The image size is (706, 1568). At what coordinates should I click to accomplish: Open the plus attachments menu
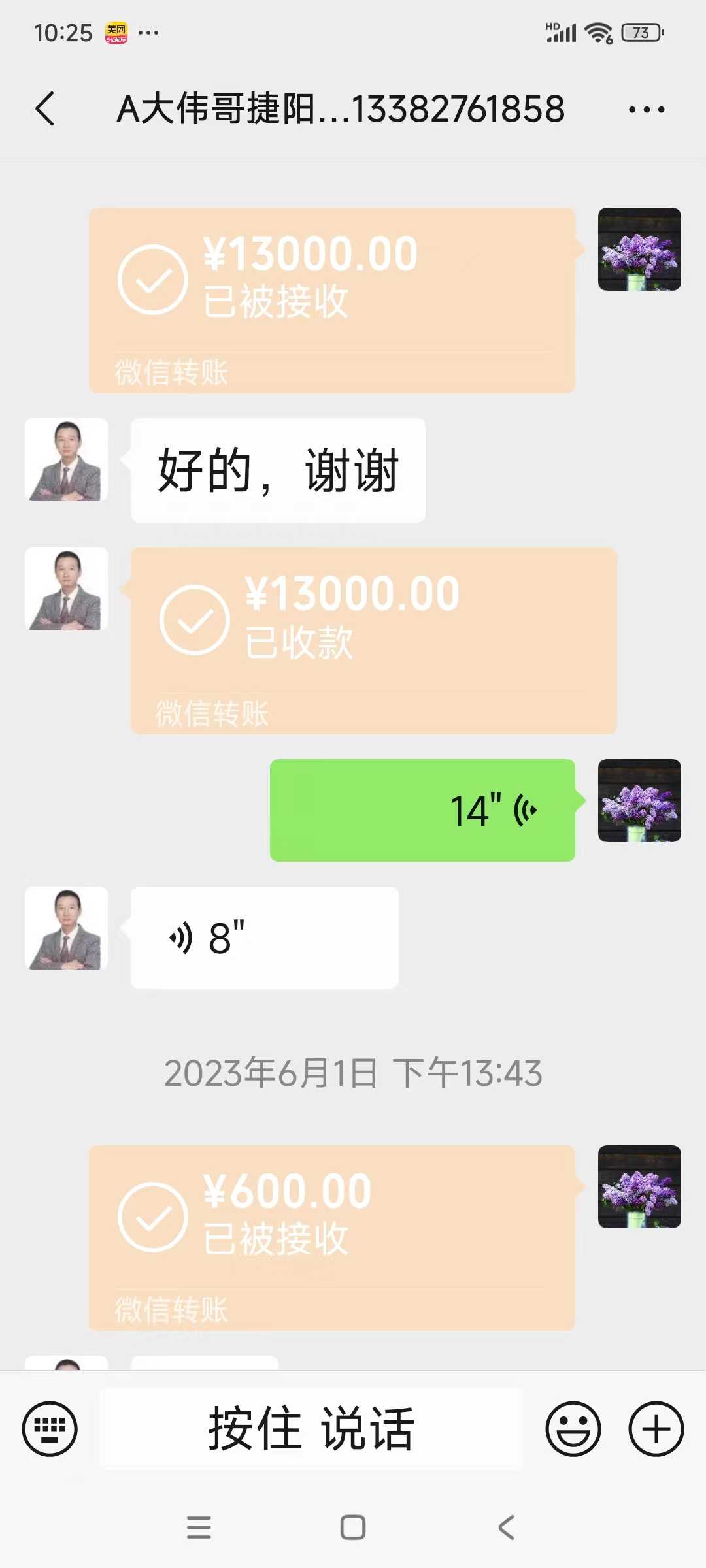point(656,1429)
